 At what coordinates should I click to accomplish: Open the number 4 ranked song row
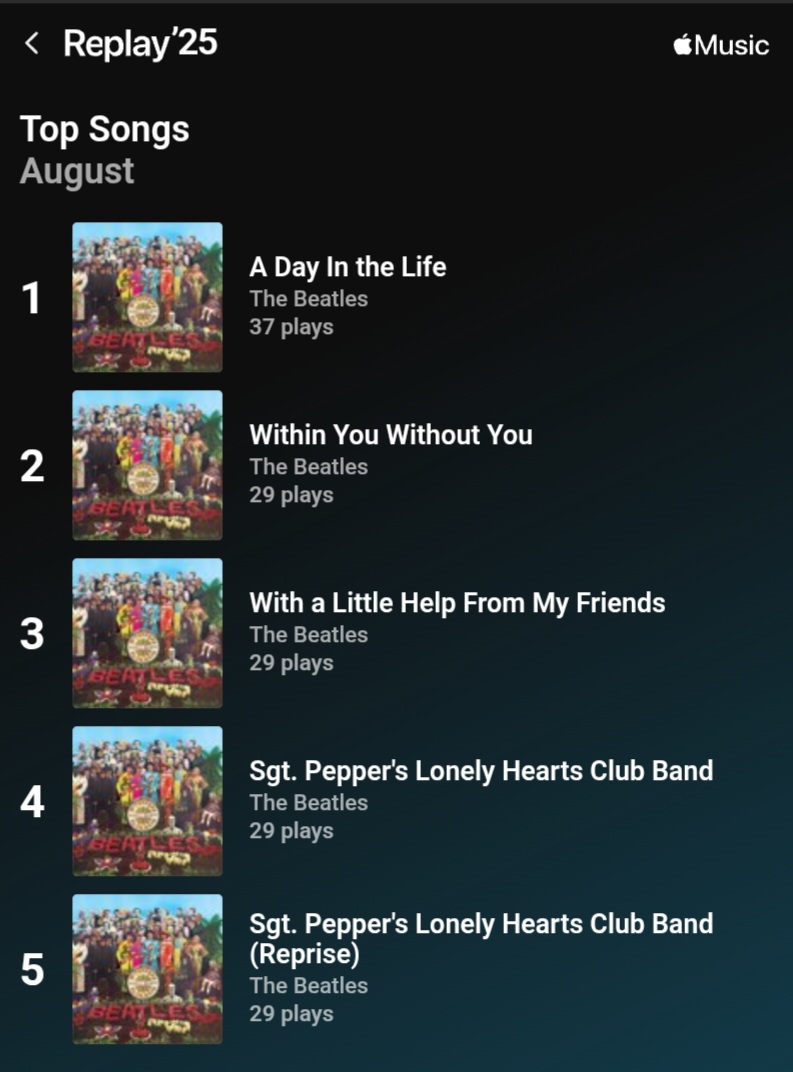480,772
